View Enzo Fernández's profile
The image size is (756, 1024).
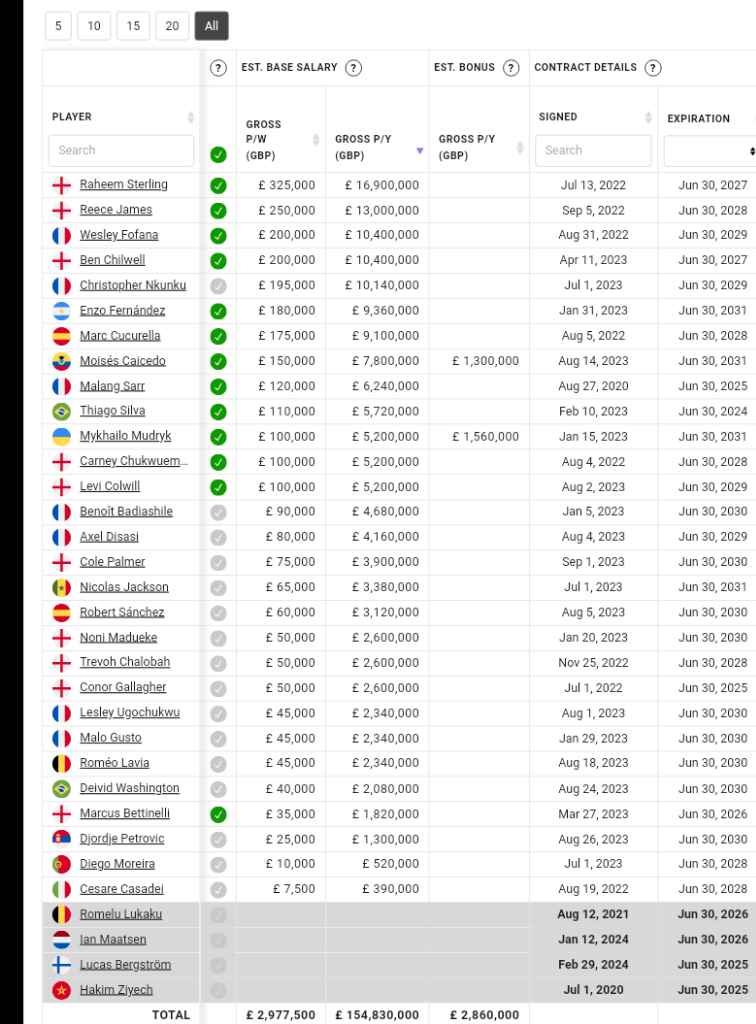[122, 311]
